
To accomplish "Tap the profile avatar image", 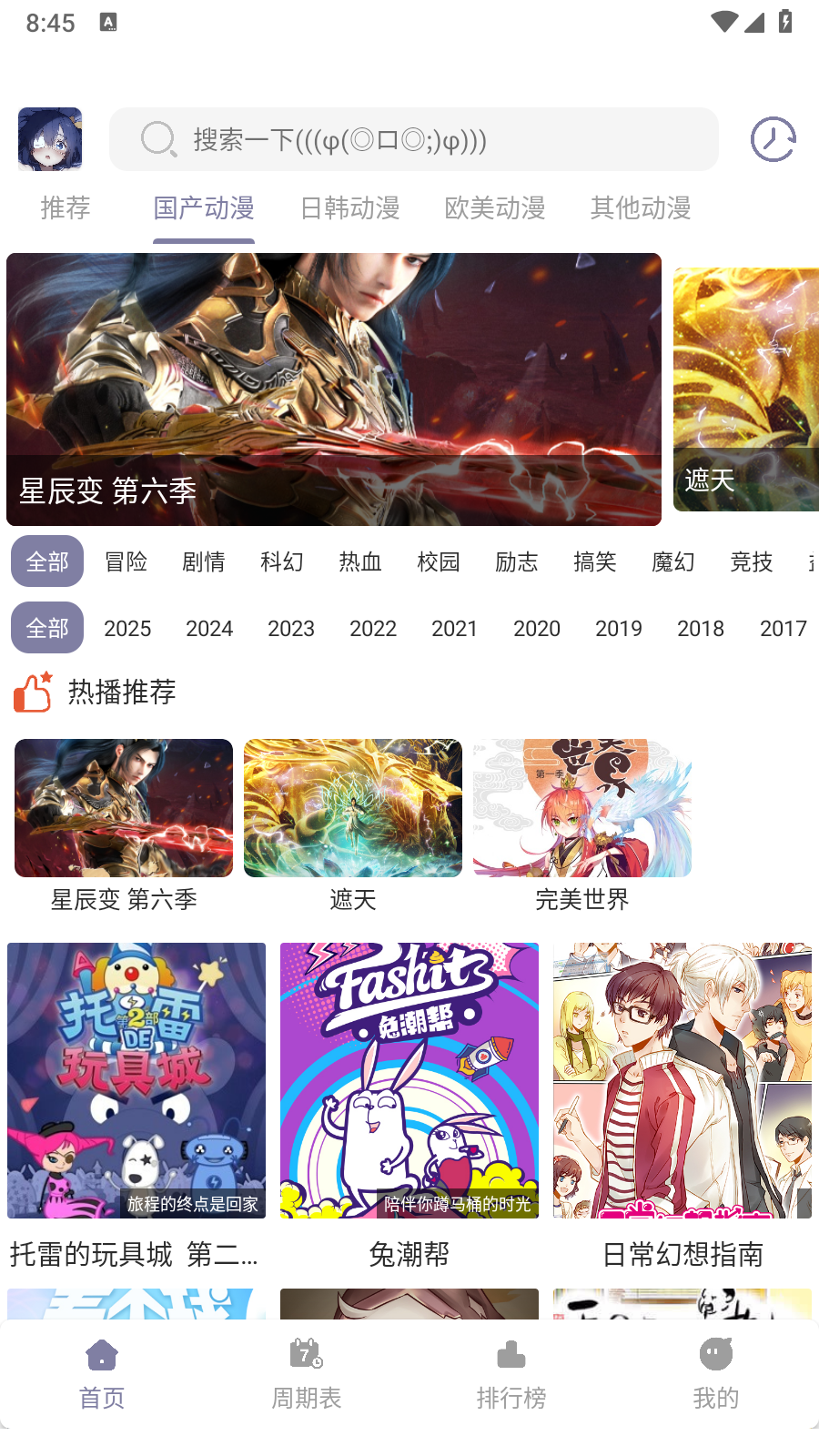I will 50,139.
